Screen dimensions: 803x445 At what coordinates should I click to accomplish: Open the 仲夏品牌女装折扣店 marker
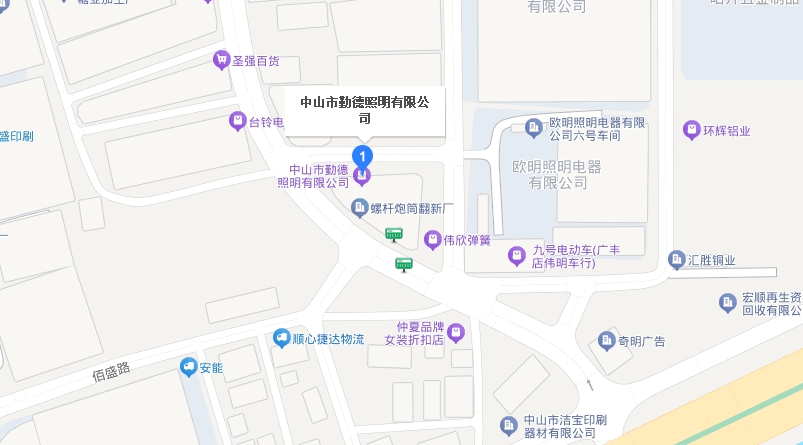456,332
